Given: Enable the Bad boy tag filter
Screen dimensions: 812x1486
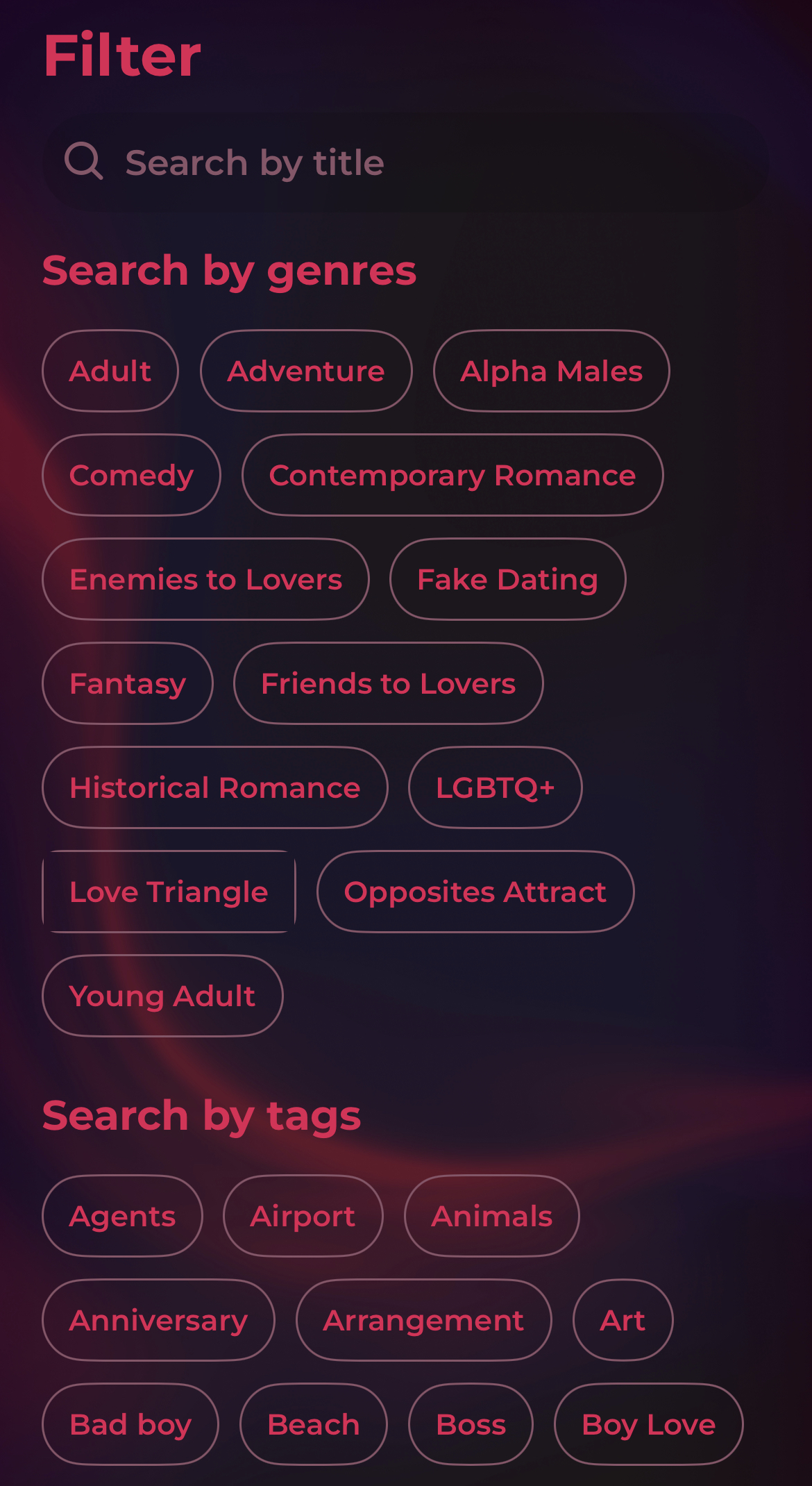Looking at the screenshot, I should click(130, 1424).
